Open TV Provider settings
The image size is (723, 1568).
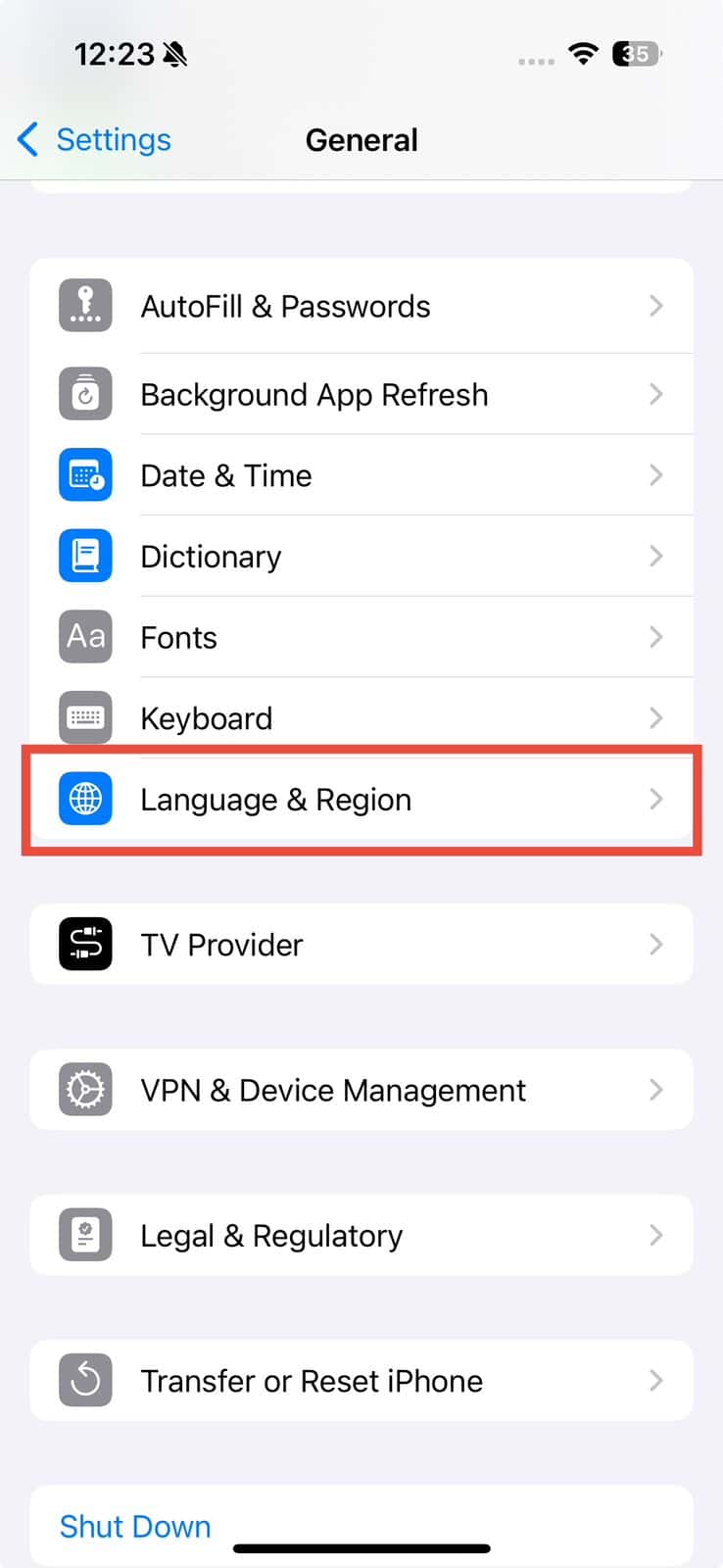click(361, 945)
